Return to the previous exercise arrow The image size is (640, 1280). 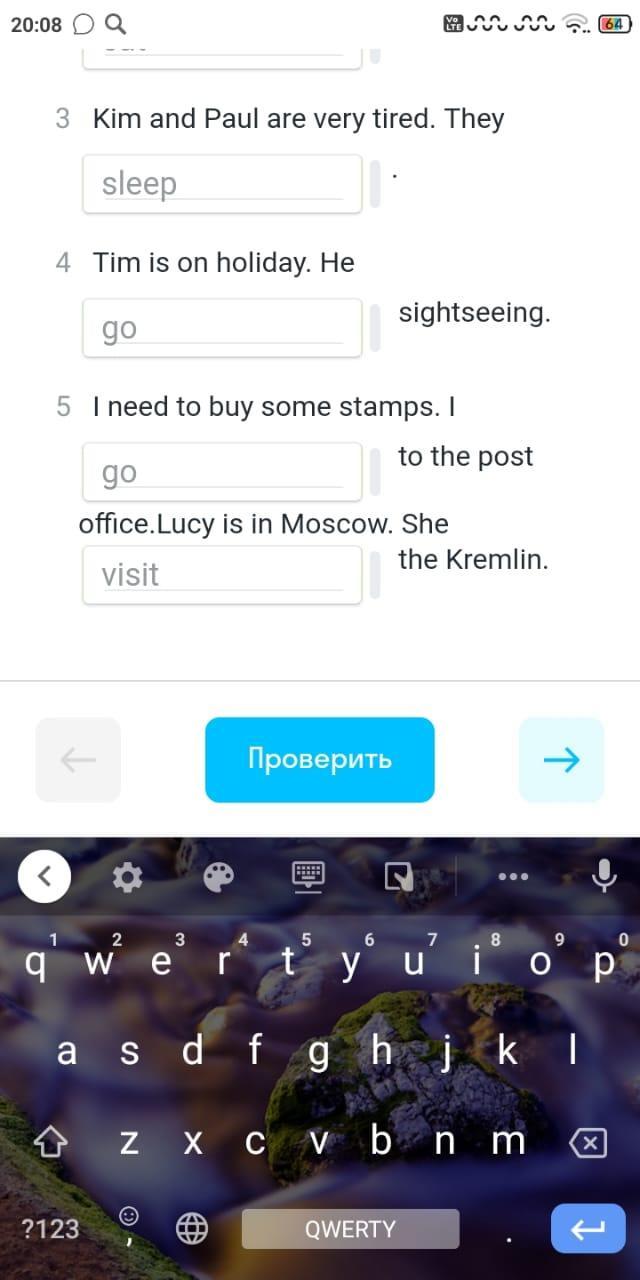pyautogui.click(x=78, y=759)
